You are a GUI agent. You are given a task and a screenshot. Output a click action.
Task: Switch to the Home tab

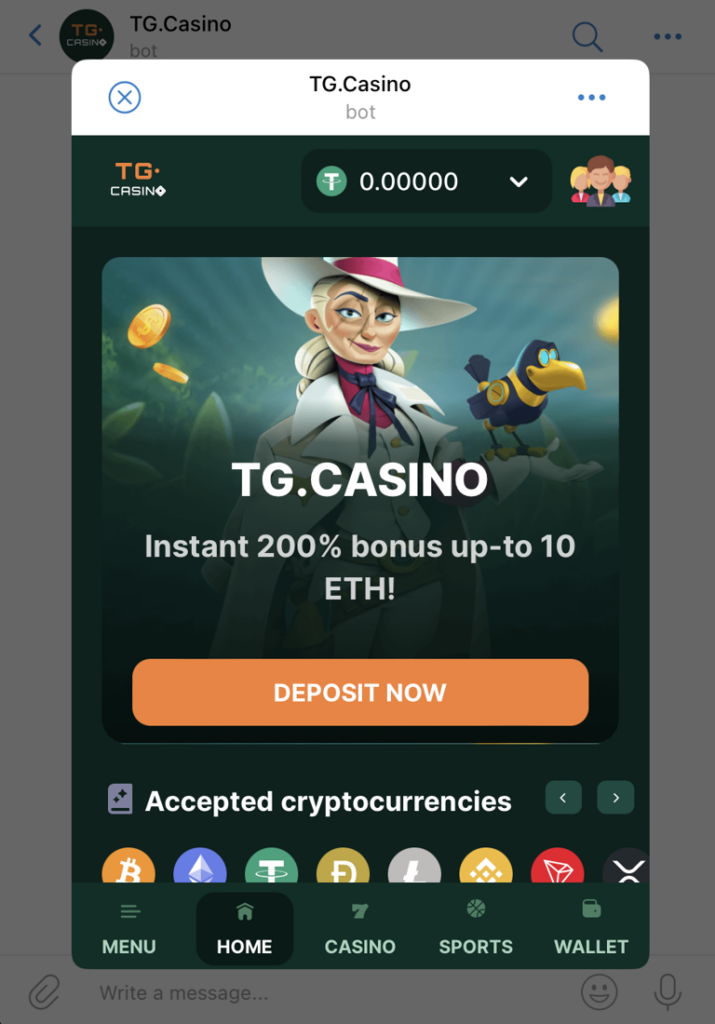point(245,929)
